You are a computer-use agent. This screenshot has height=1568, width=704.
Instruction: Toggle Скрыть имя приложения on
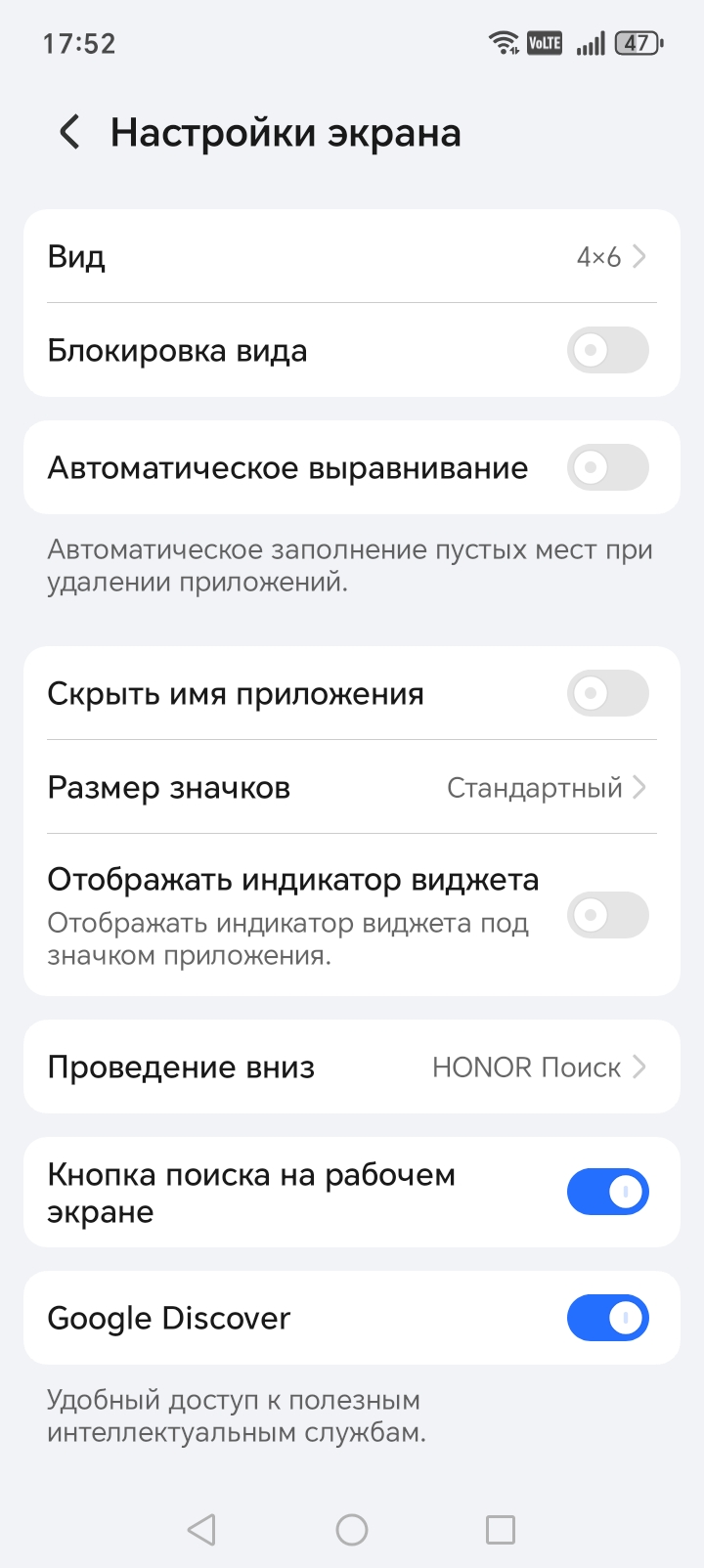[x=607, y=693]
